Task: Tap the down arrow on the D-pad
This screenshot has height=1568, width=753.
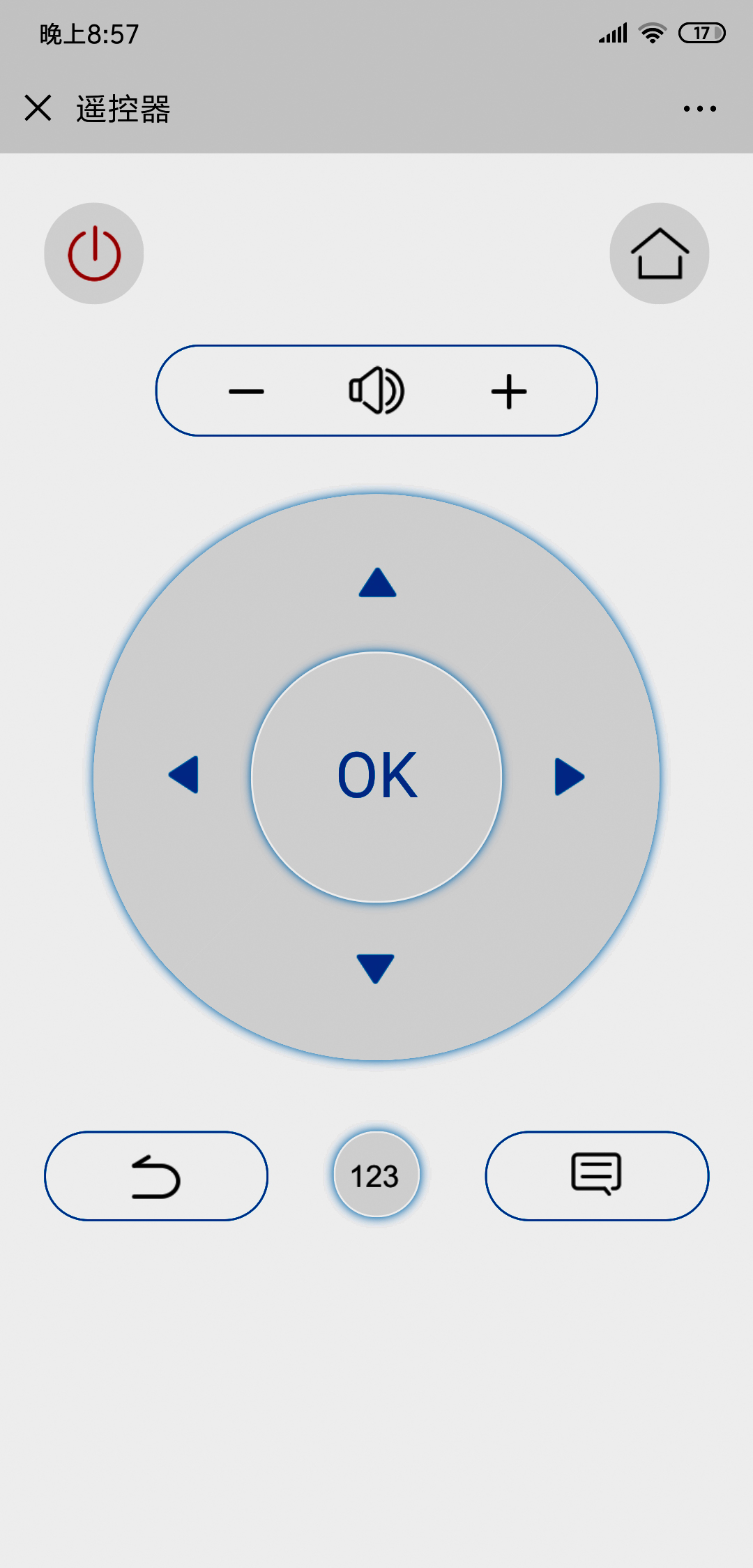Action: tap(376, 968)
